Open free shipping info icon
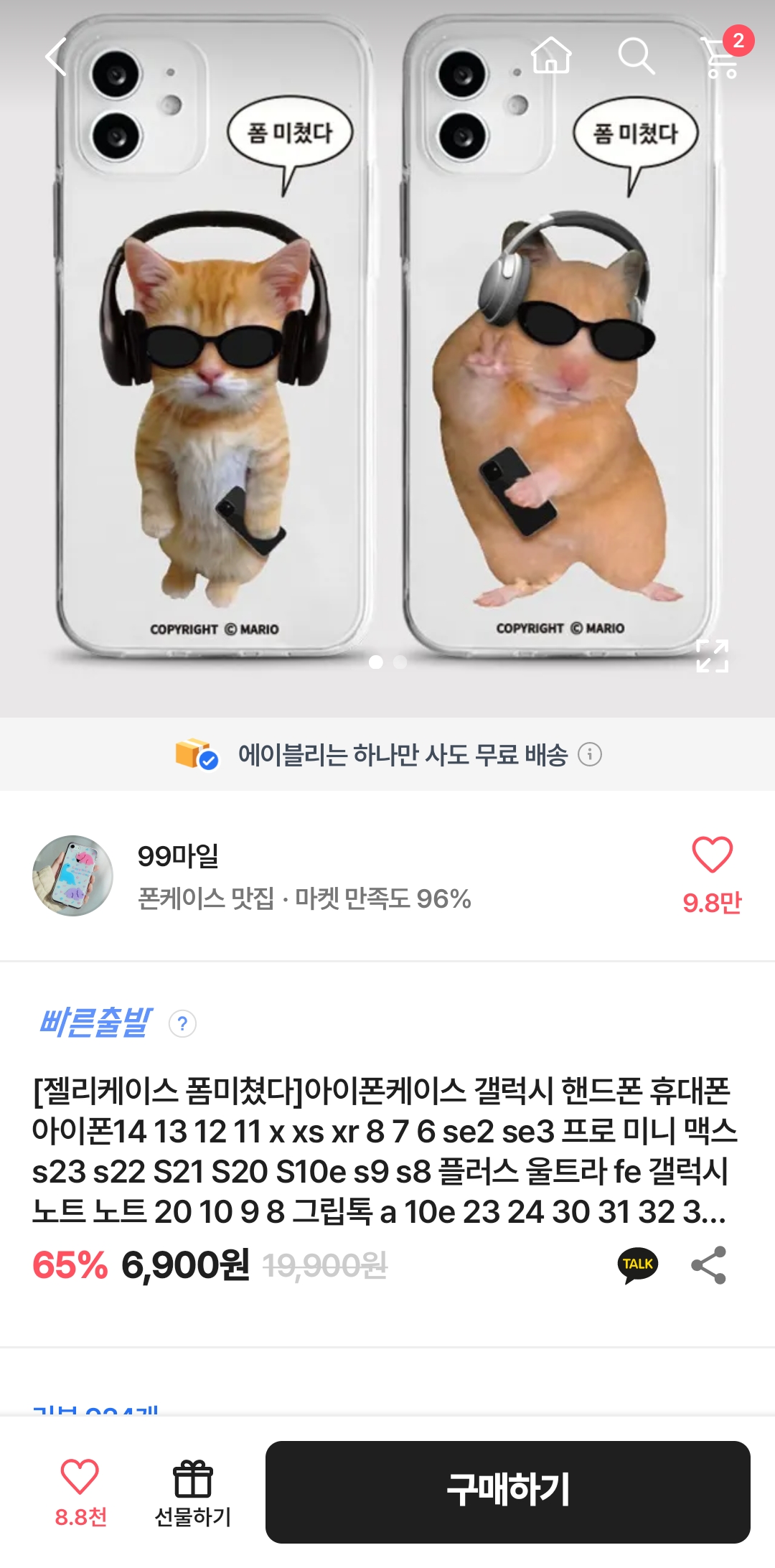The image size is (775, 1568). 590,754
